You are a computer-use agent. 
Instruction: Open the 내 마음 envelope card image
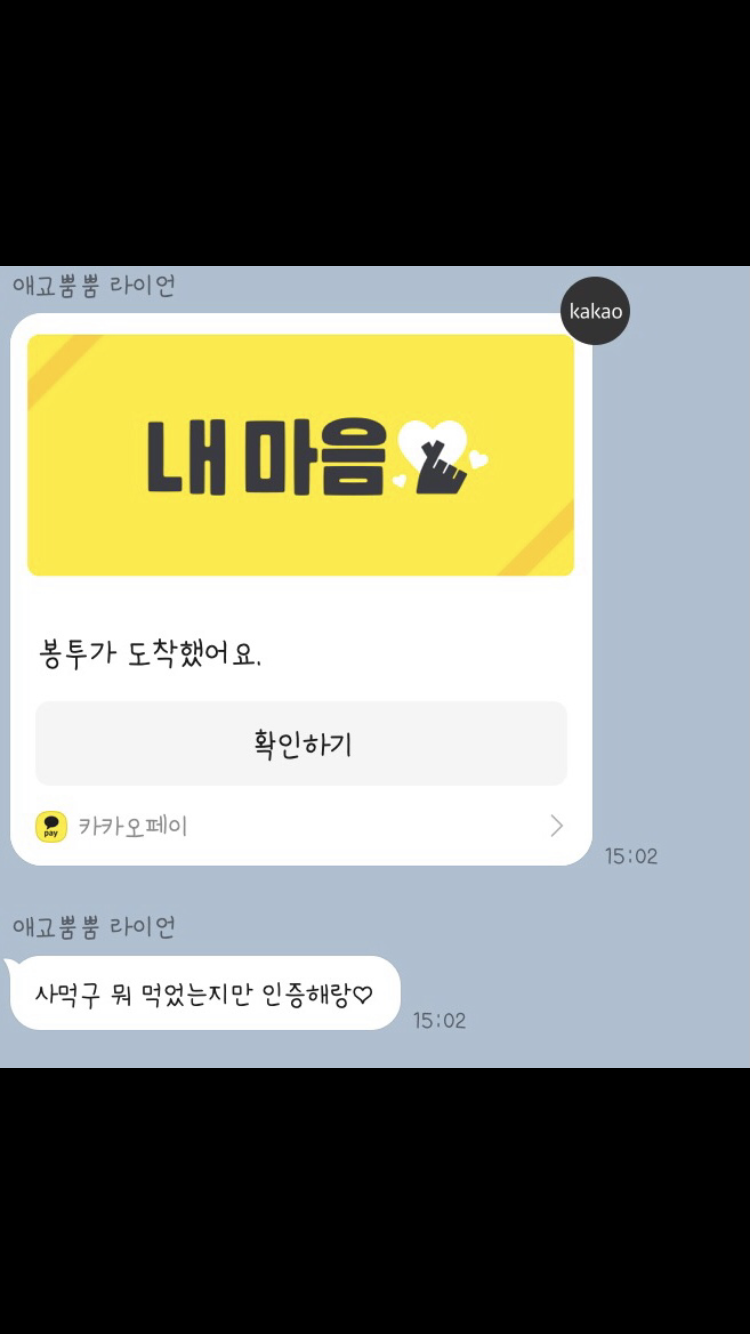(x=301, y=455)
